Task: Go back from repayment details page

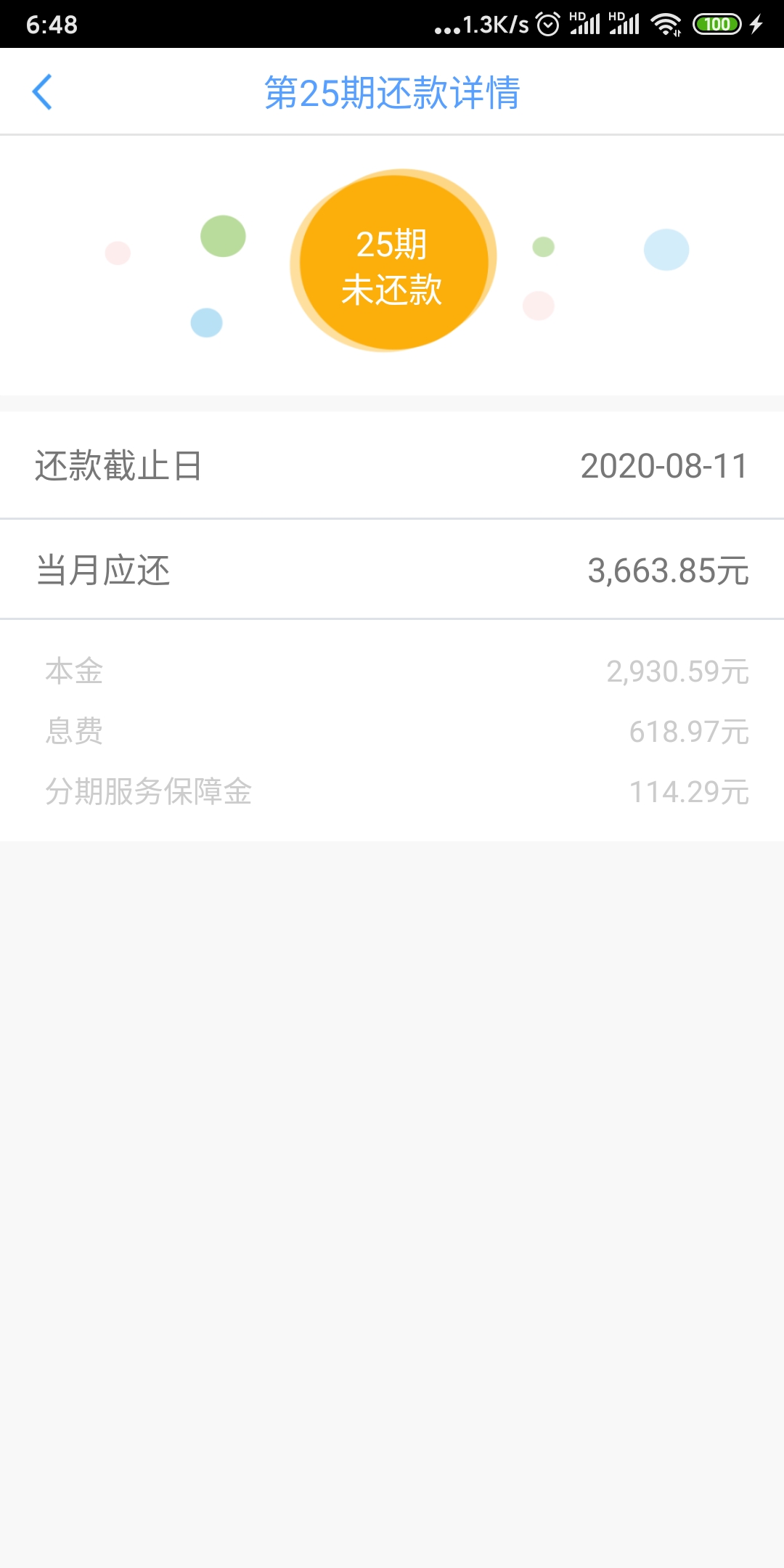Action: coord(42,92)
